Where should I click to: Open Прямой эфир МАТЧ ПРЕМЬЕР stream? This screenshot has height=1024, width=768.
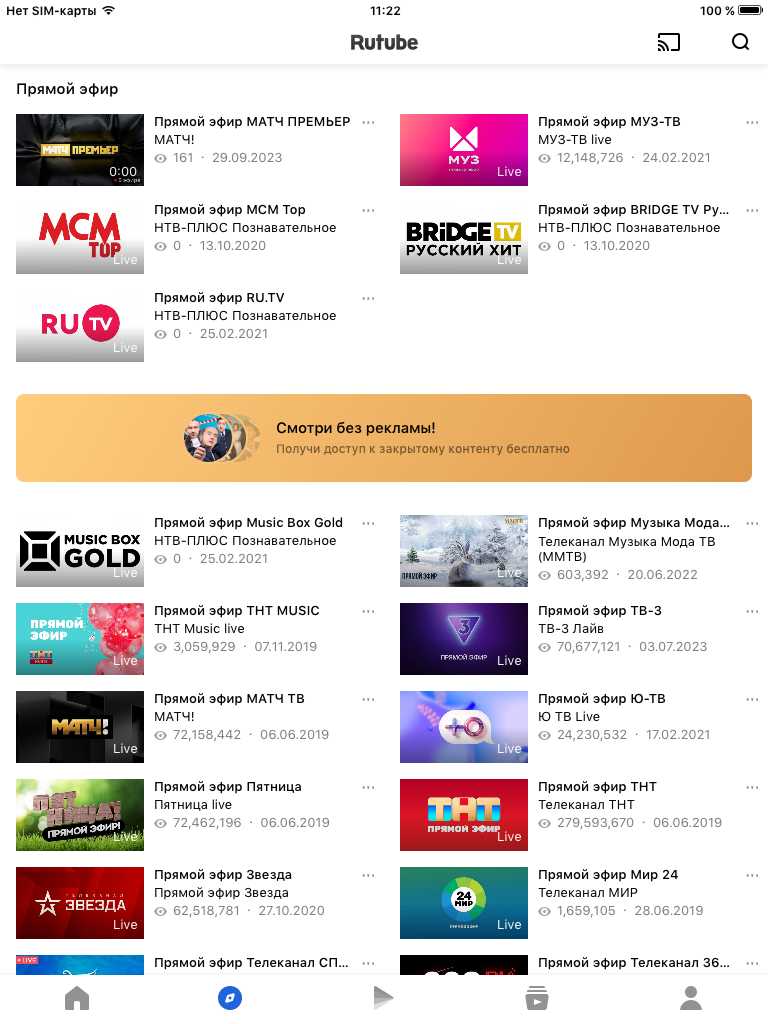click(80, 150)
